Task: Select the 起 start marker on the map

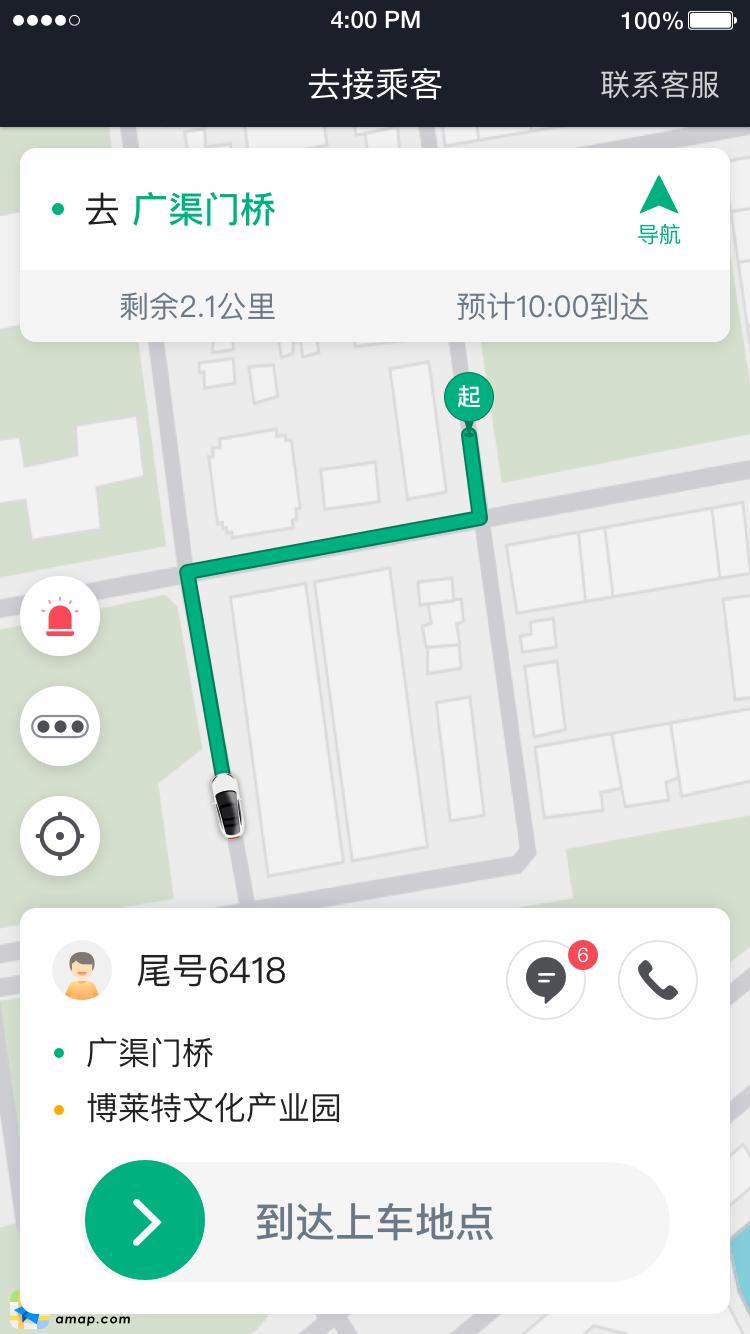Action: (468, 397)
